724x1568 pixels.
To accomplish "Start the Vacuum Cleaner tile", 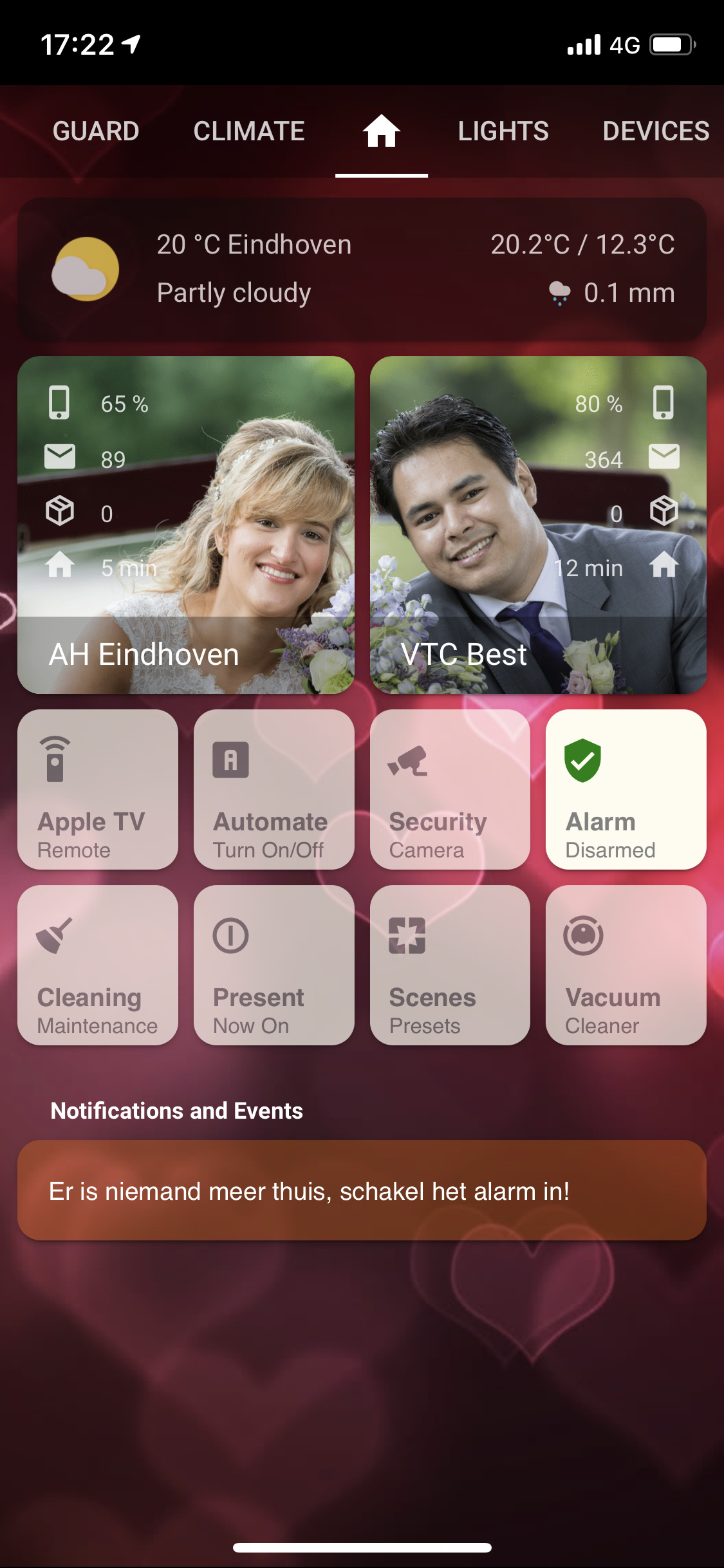I will pos(626,965).
